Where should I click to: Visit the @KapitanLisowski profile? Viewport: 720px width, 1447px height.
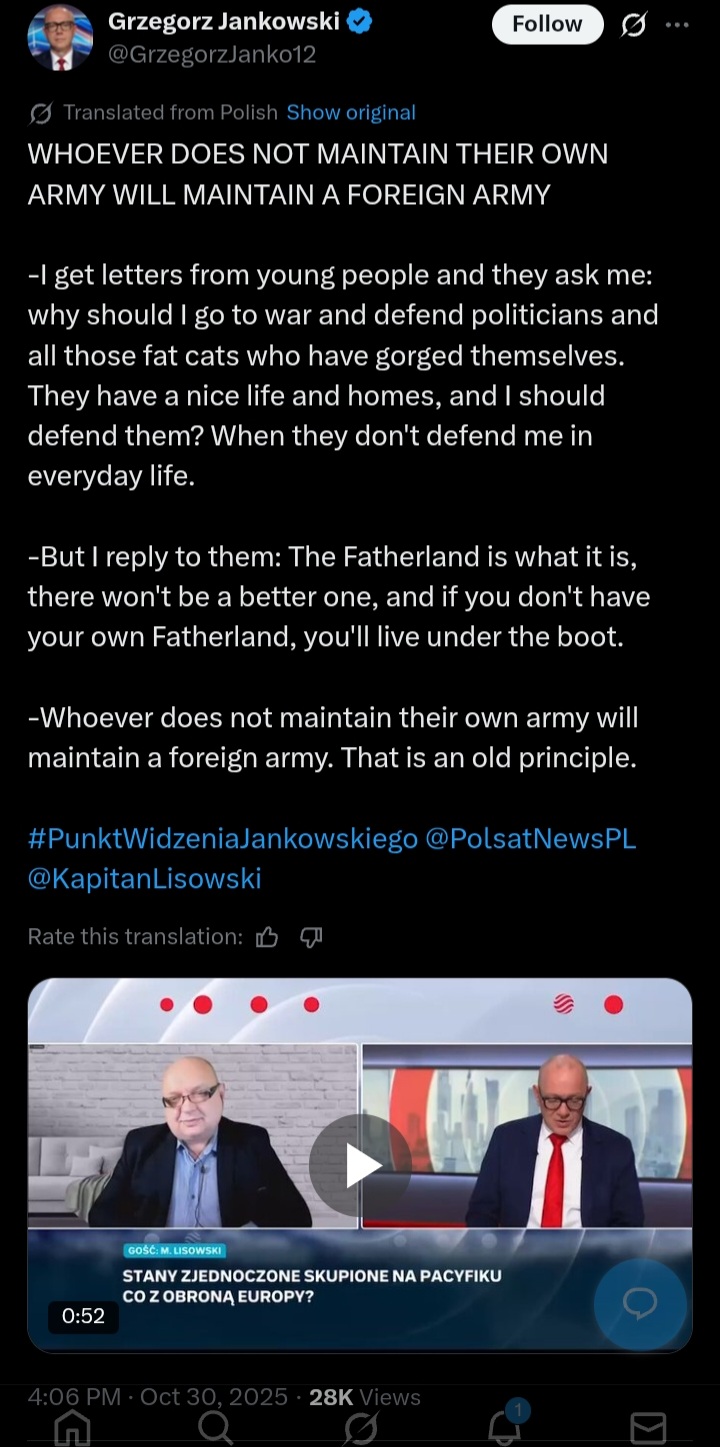click(144, 878)
